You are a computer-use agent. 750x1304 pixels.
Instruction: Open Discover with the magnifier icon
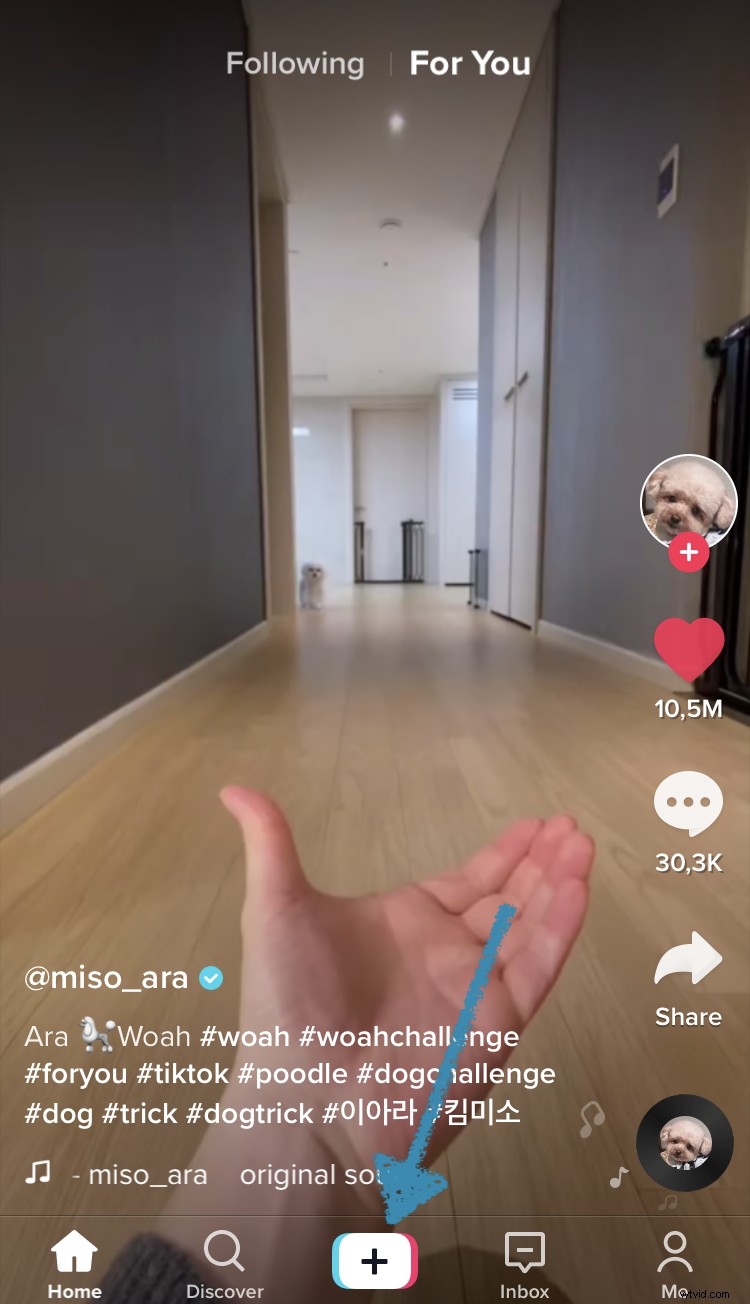pos(224,1249)
